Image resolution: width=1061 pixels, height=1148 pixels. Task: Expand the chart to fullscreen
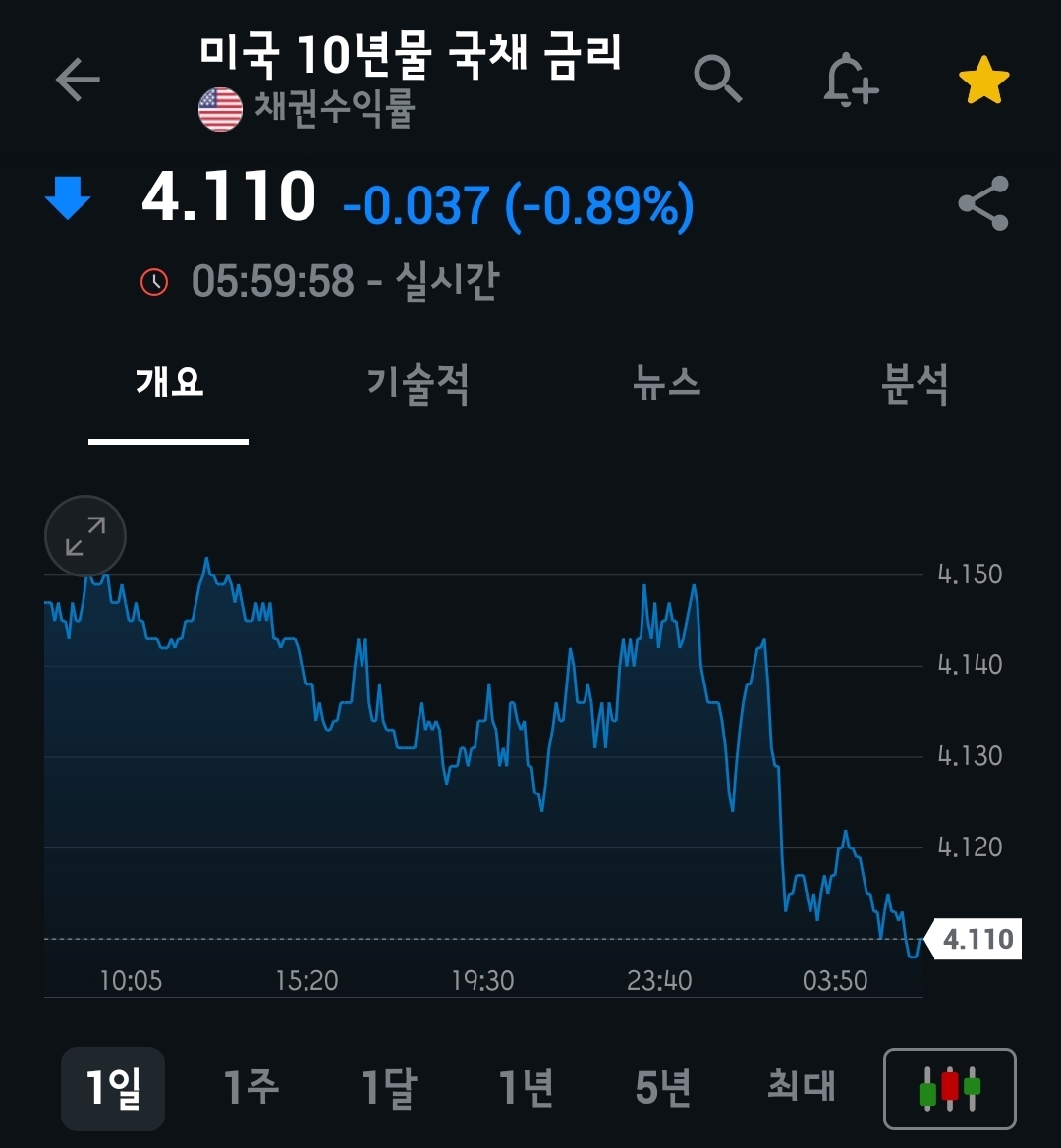pos(85,536)
